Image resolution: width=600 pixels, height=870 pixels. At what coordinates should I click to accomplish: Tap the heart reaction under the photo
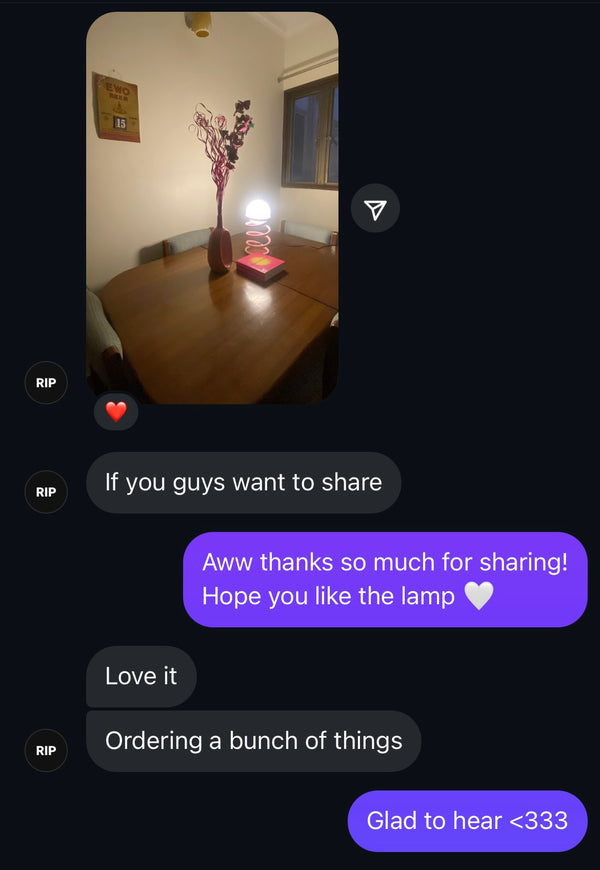(x=116, y=411)
